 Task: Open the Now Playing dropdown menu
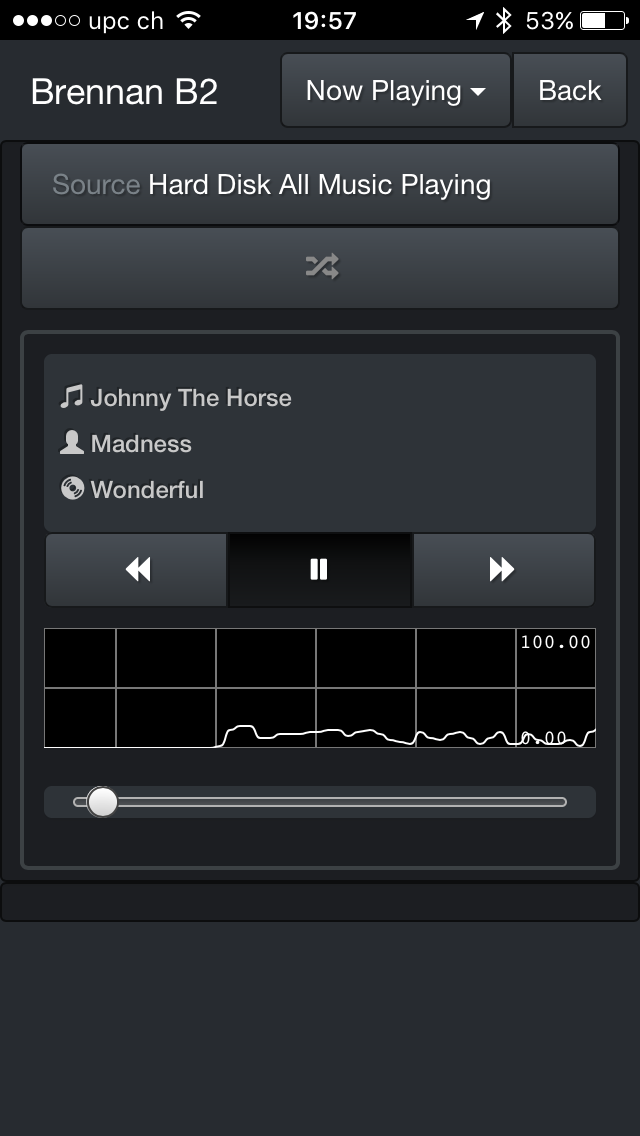click(395, 91)
